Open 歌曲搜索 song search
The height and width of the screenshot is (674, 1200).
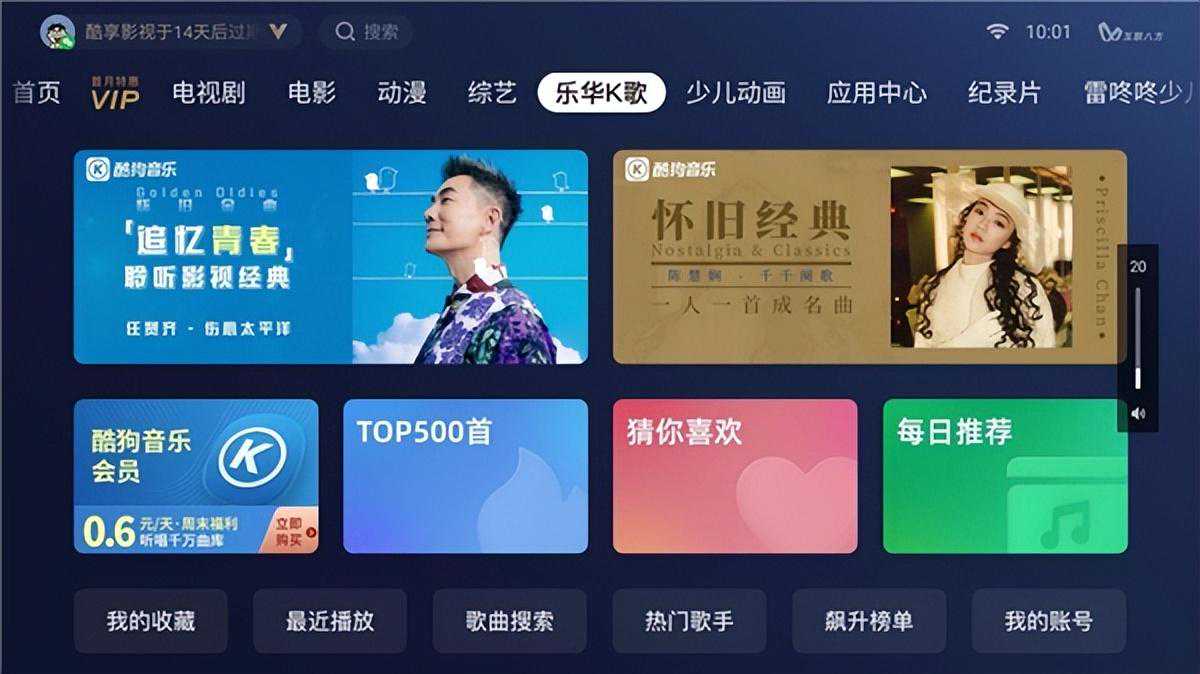pos(510,621)
